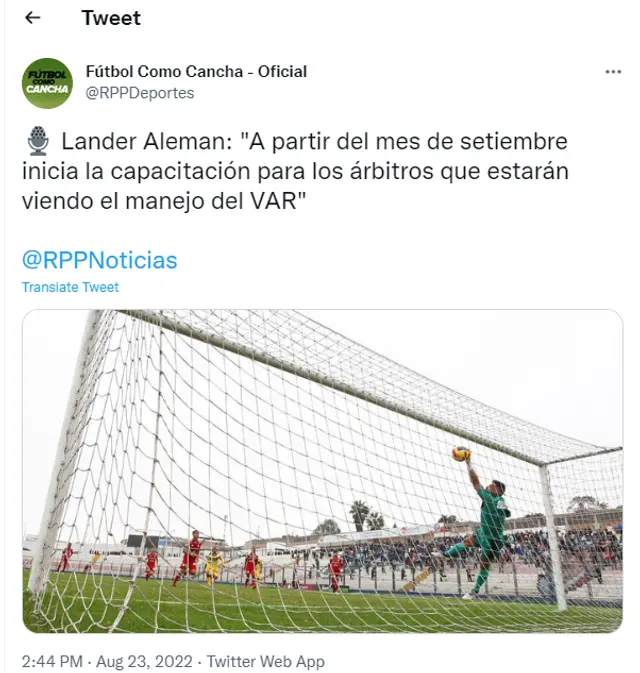Open the @RPPNoticias mention
Viewport: 640px width, 673px height.
point(99,260)
